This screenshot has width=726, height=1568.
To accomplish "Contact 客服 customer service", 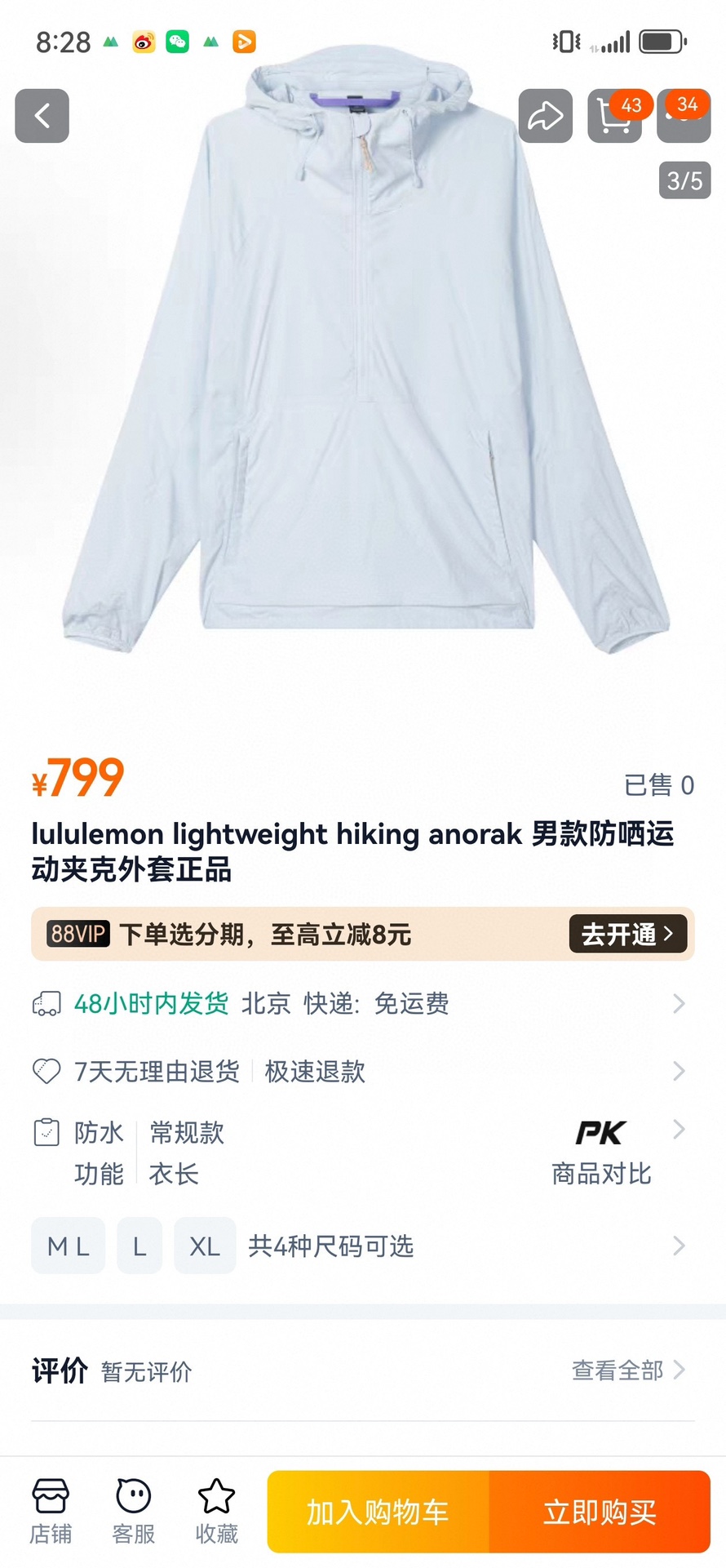I will [x=134, y=1512].
